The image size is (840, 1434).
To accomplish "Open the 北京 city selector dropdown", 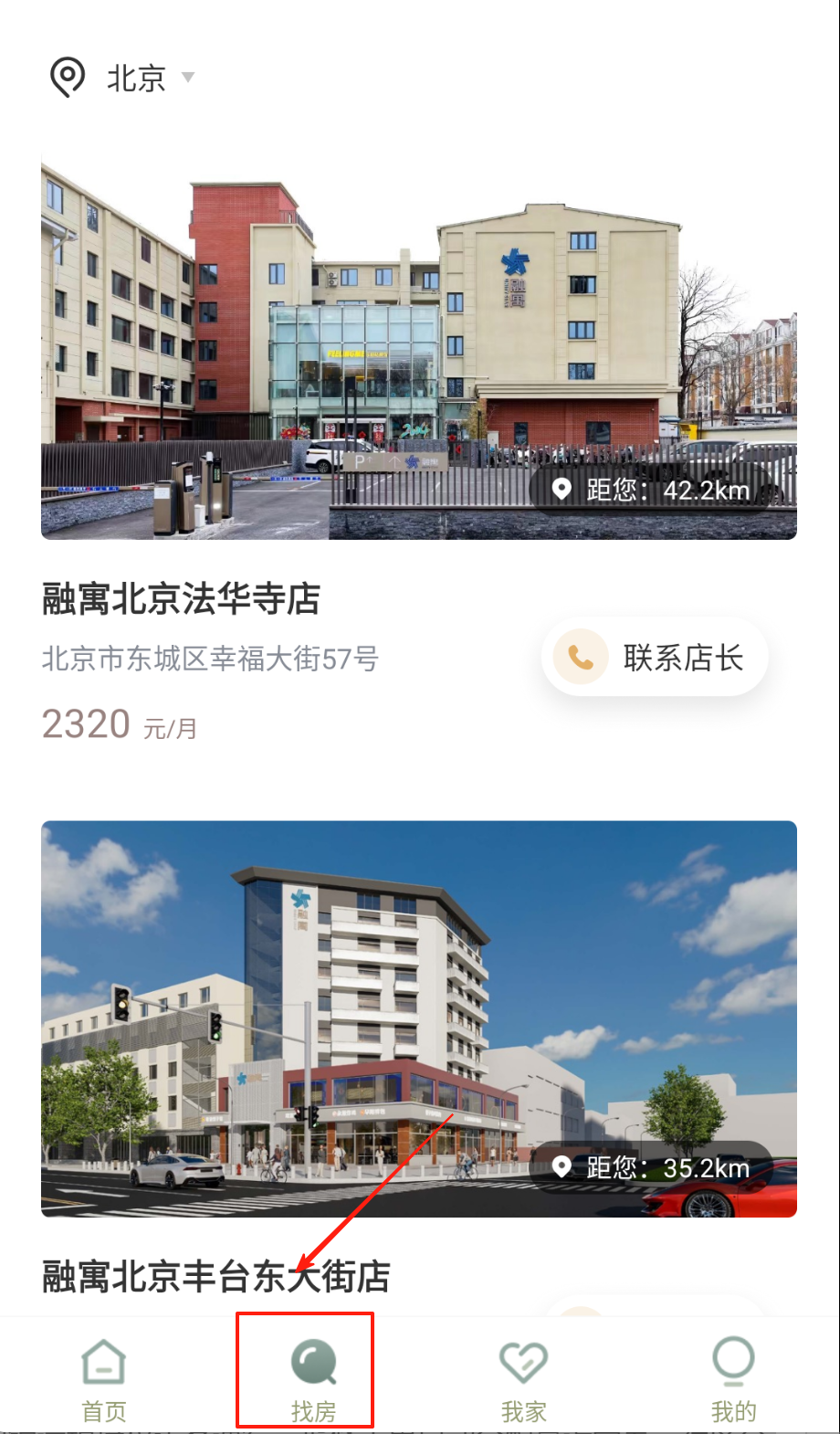I will 137,78.
